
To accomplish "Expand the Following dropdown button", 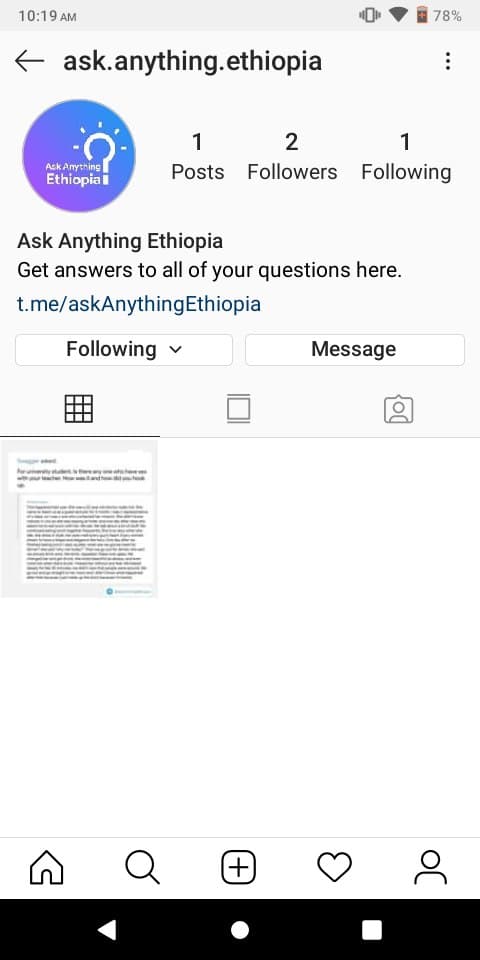I will 124,350.
